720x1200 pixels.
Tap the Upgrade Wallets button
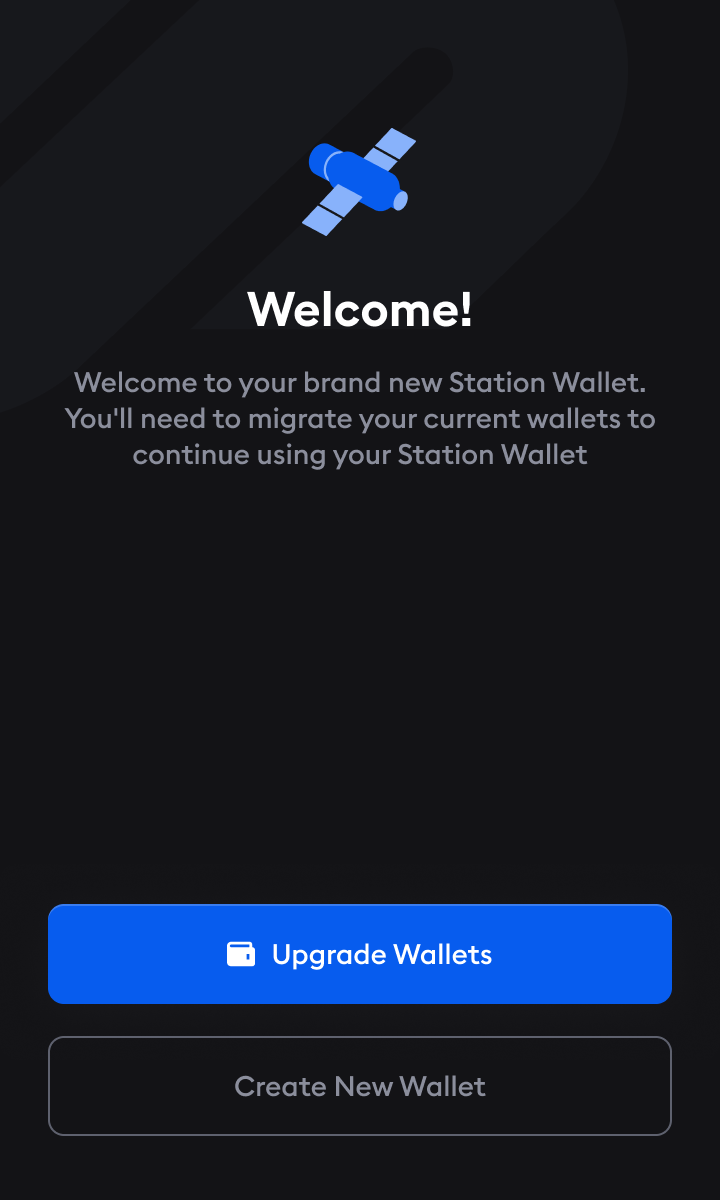point(360,954)
